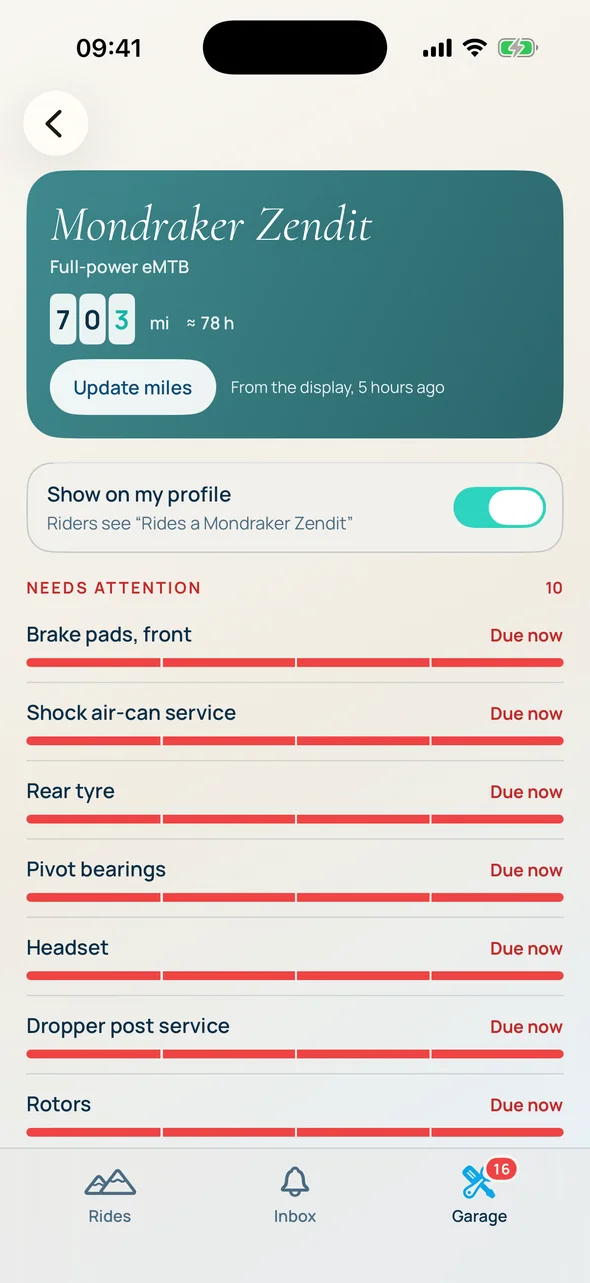Select the Rotors maintenance row
The width and height of the screenshot is (590, 1283).
coord(295,1113)
